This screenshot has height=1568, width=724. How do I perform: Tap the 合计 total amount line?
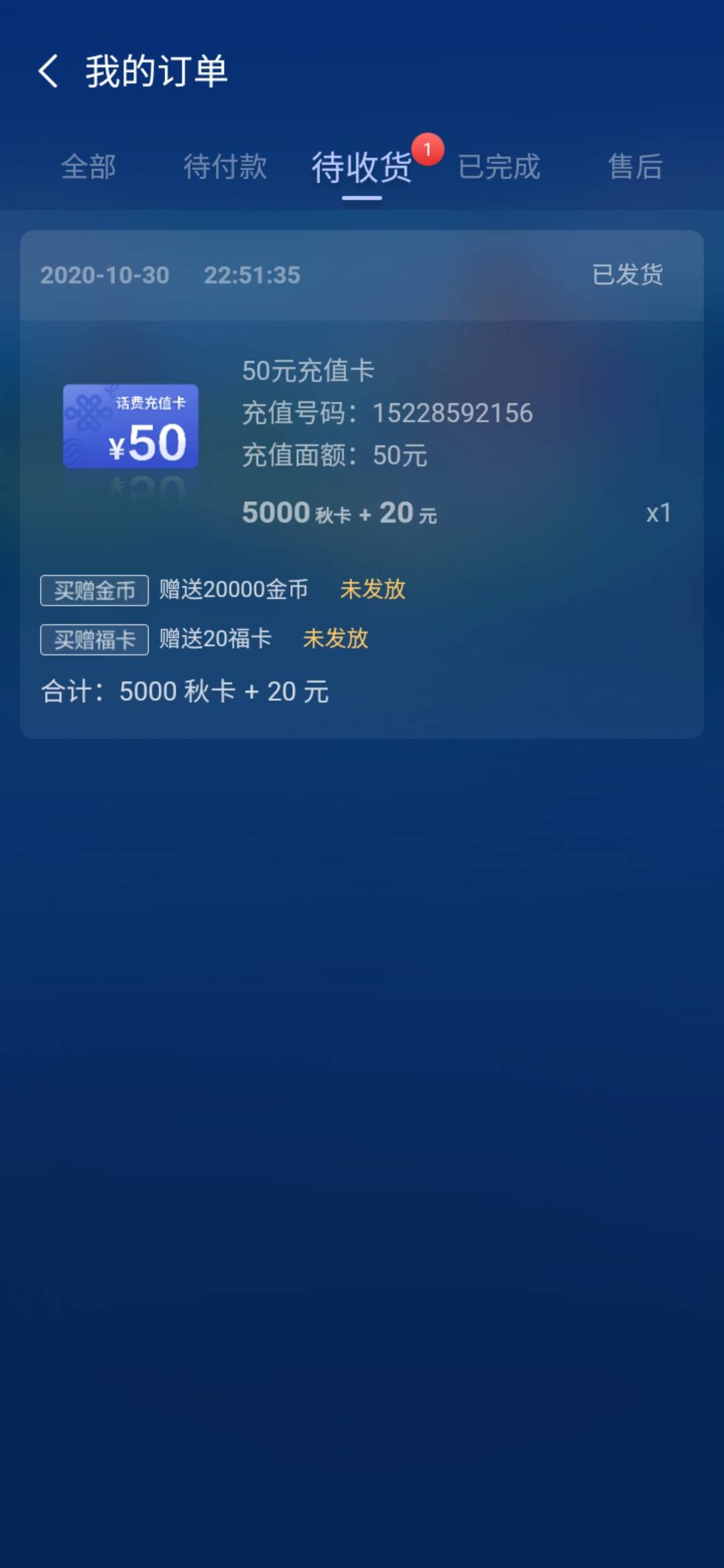coord(184,692)
